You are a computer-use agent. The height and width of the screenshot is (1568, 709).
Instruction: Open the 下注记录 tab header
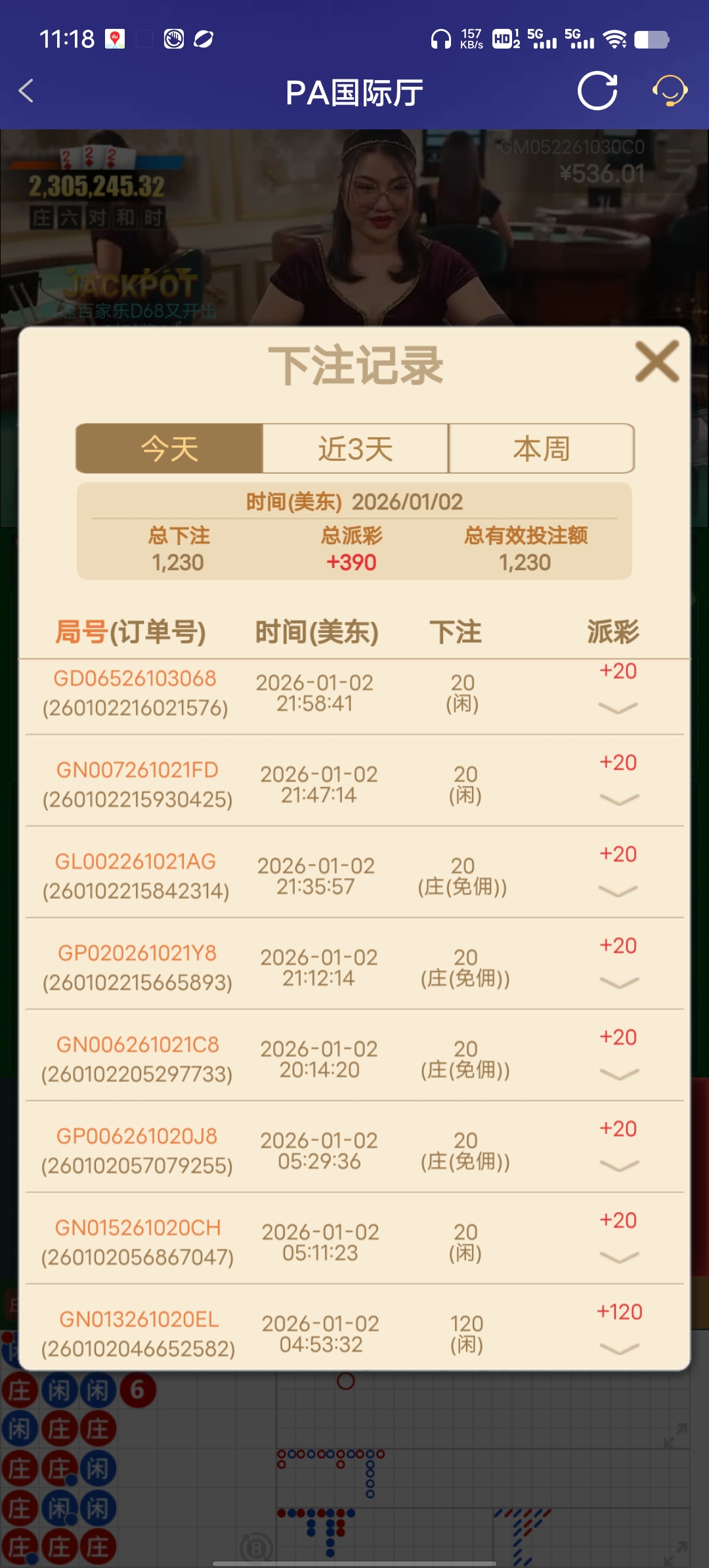point(354,365)
